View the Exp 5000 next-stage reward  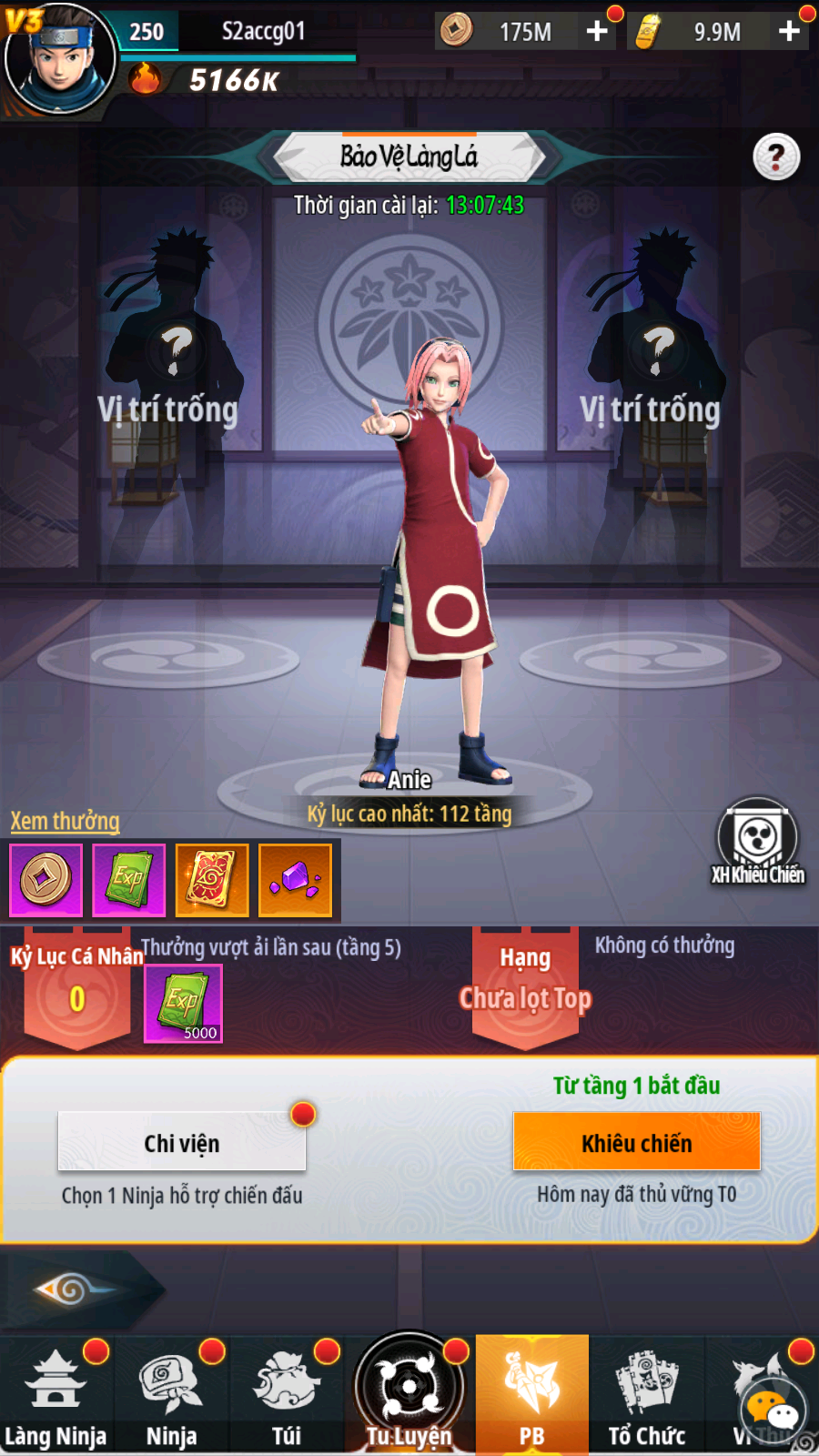click(183, 1004)
